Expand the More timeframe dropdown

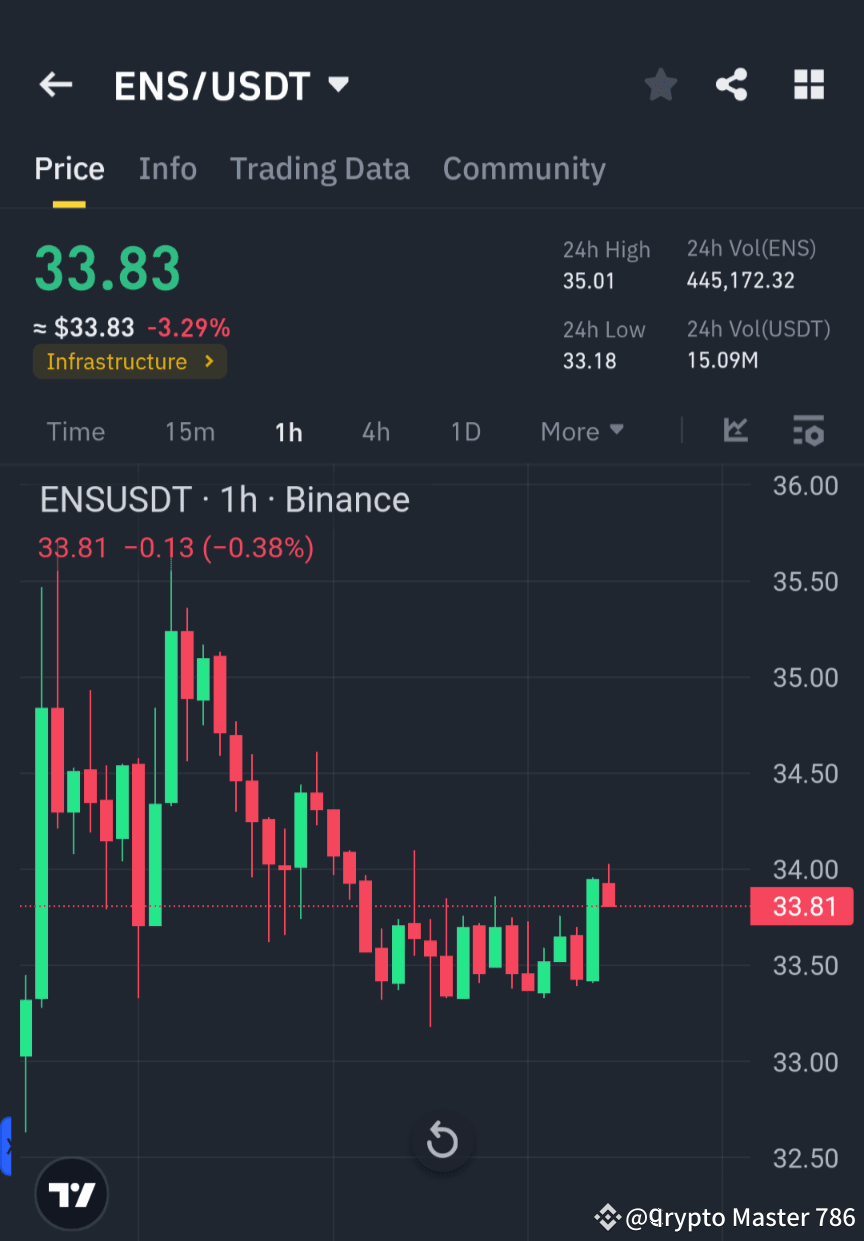581,431
